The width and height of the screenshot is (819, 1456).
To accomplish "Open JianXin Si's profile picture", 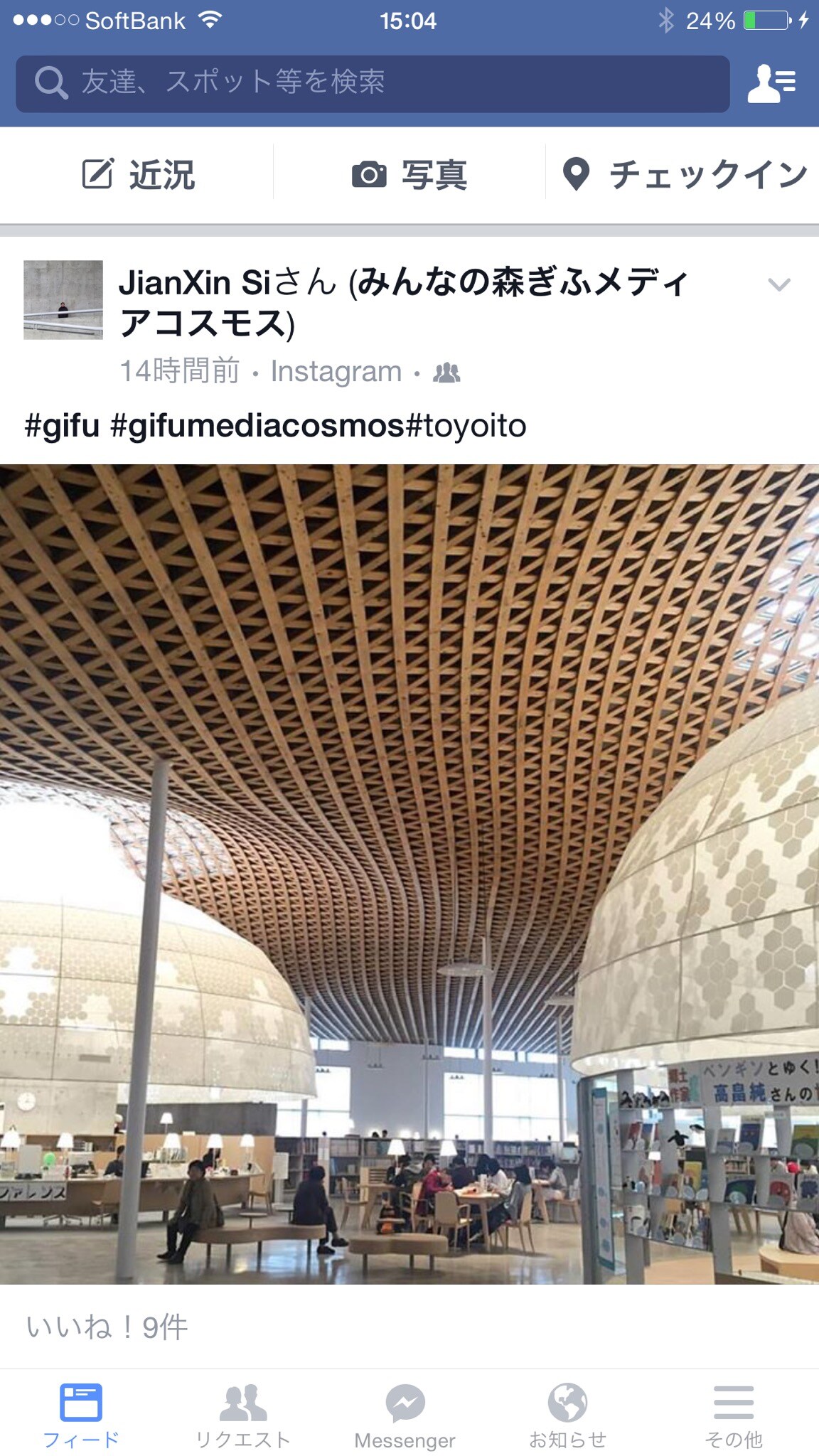I will 63,300.
